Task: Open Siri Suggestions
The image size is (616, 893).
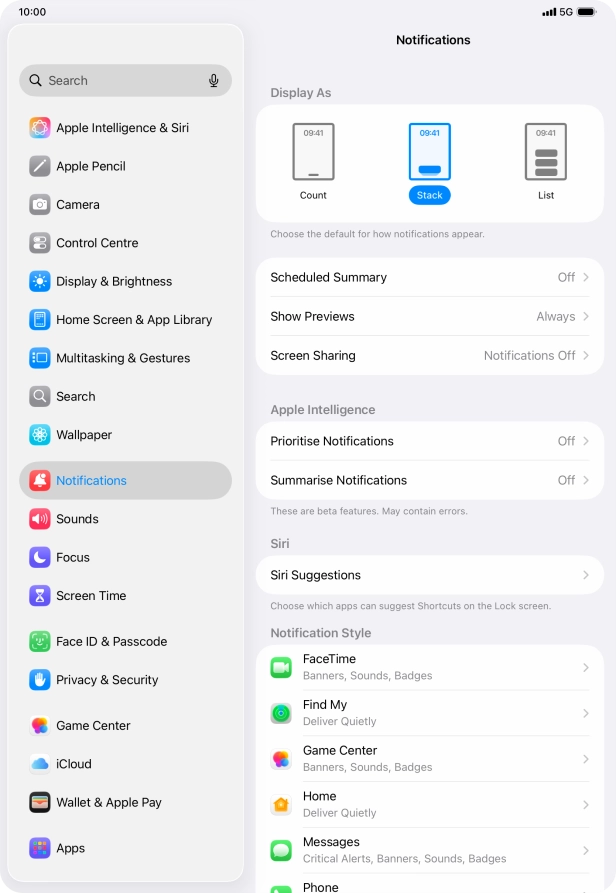Action: 429,575
